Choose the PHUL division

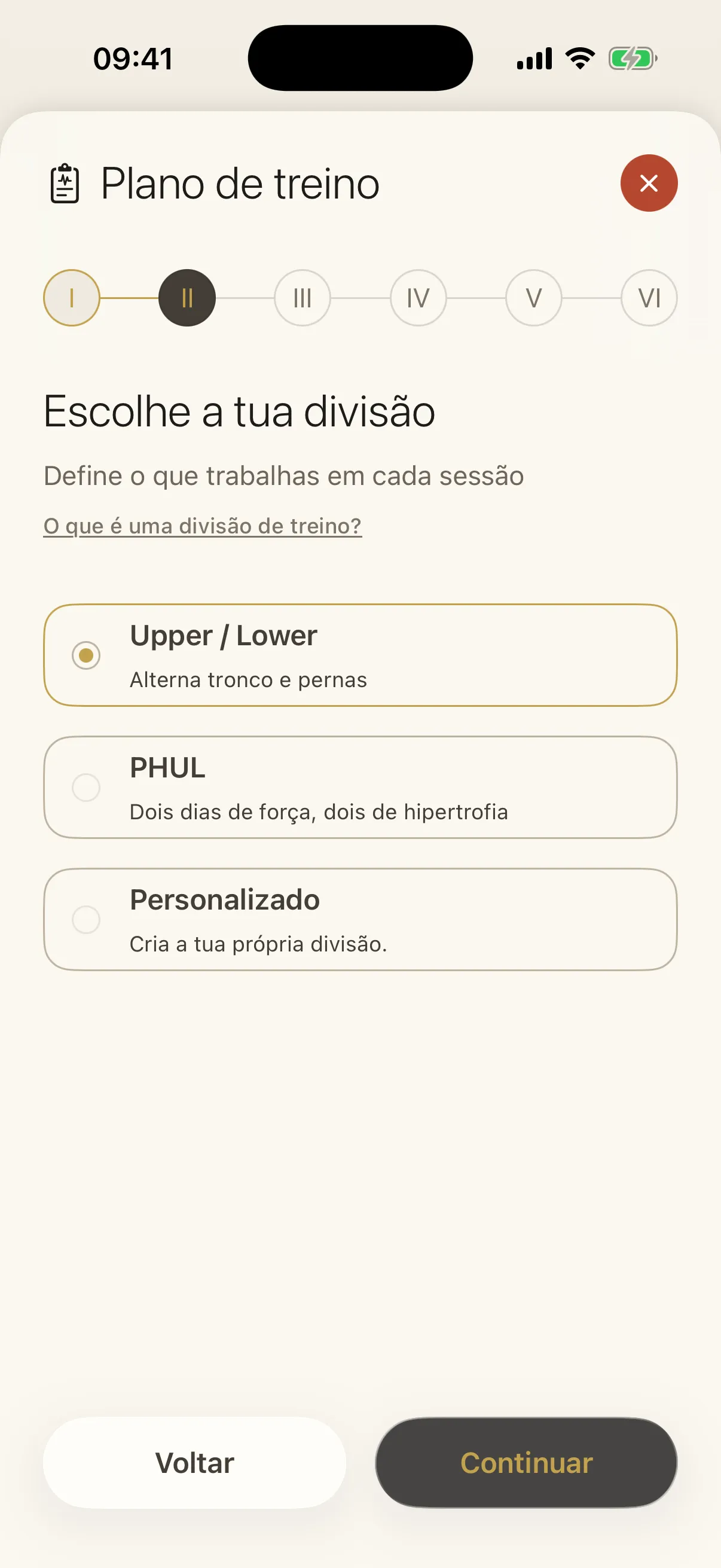pos(360,788)
